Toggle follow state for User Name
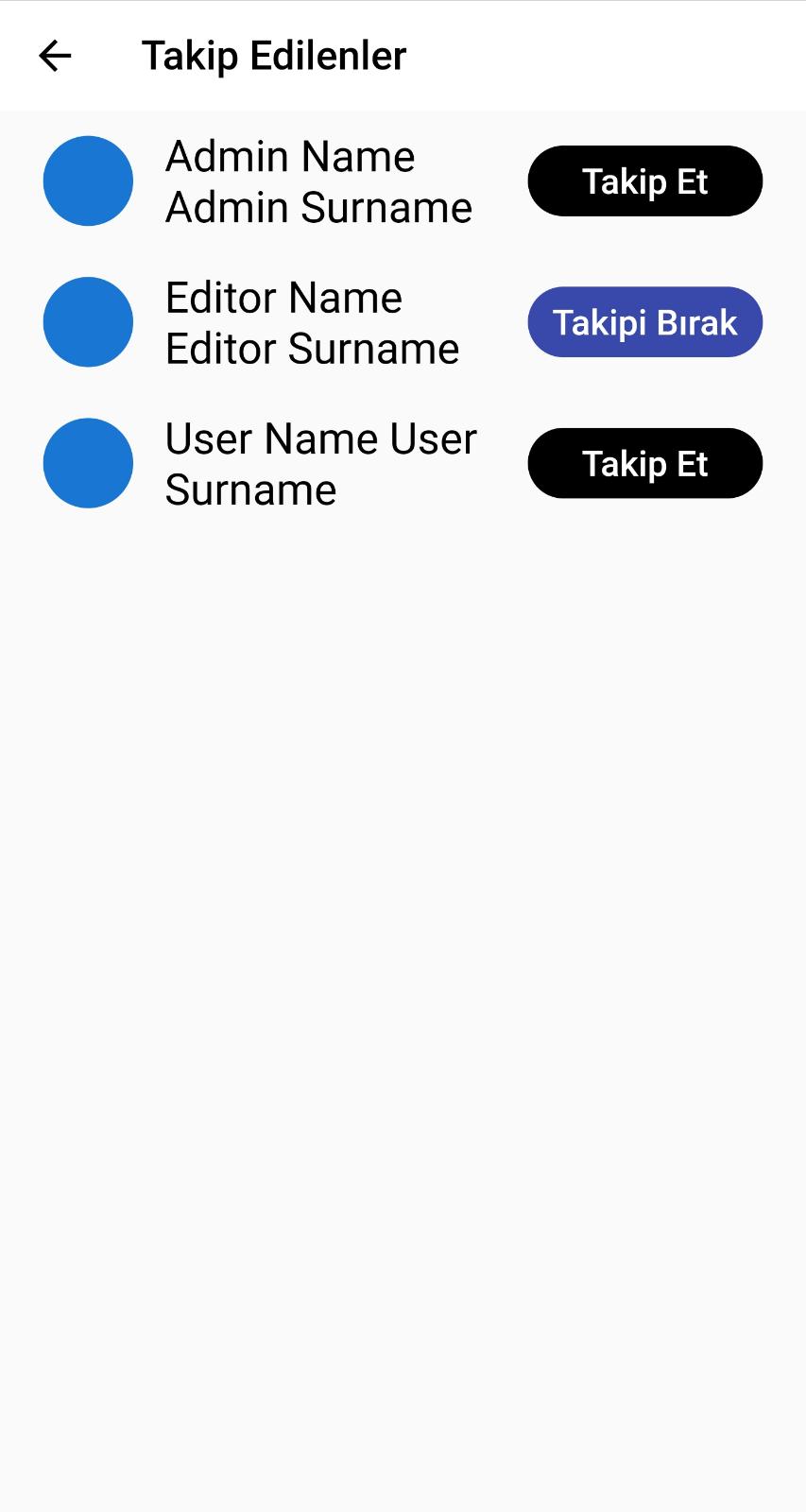Viewport: 806px width, 1512px height. (x=644, y=463)
